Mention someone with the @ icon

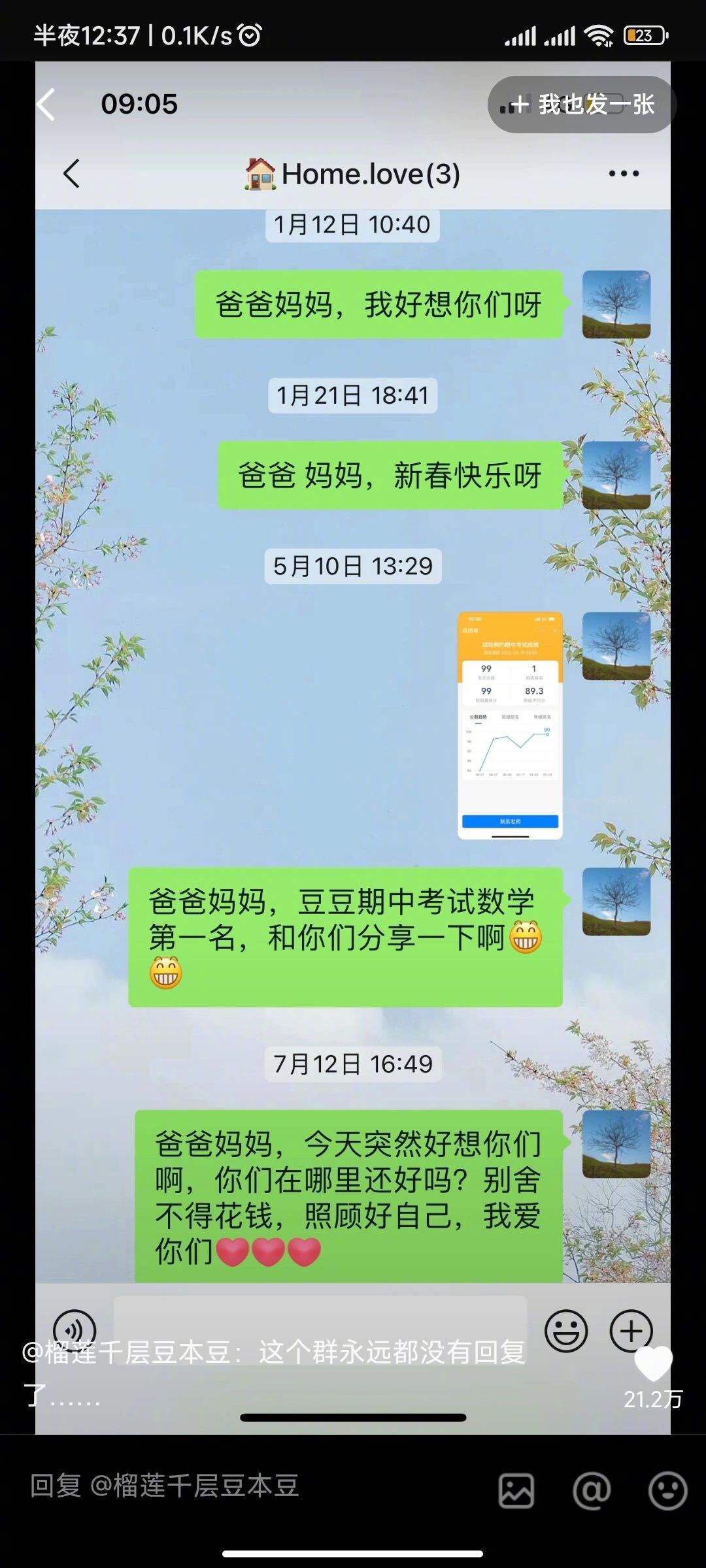(592, 1490)
